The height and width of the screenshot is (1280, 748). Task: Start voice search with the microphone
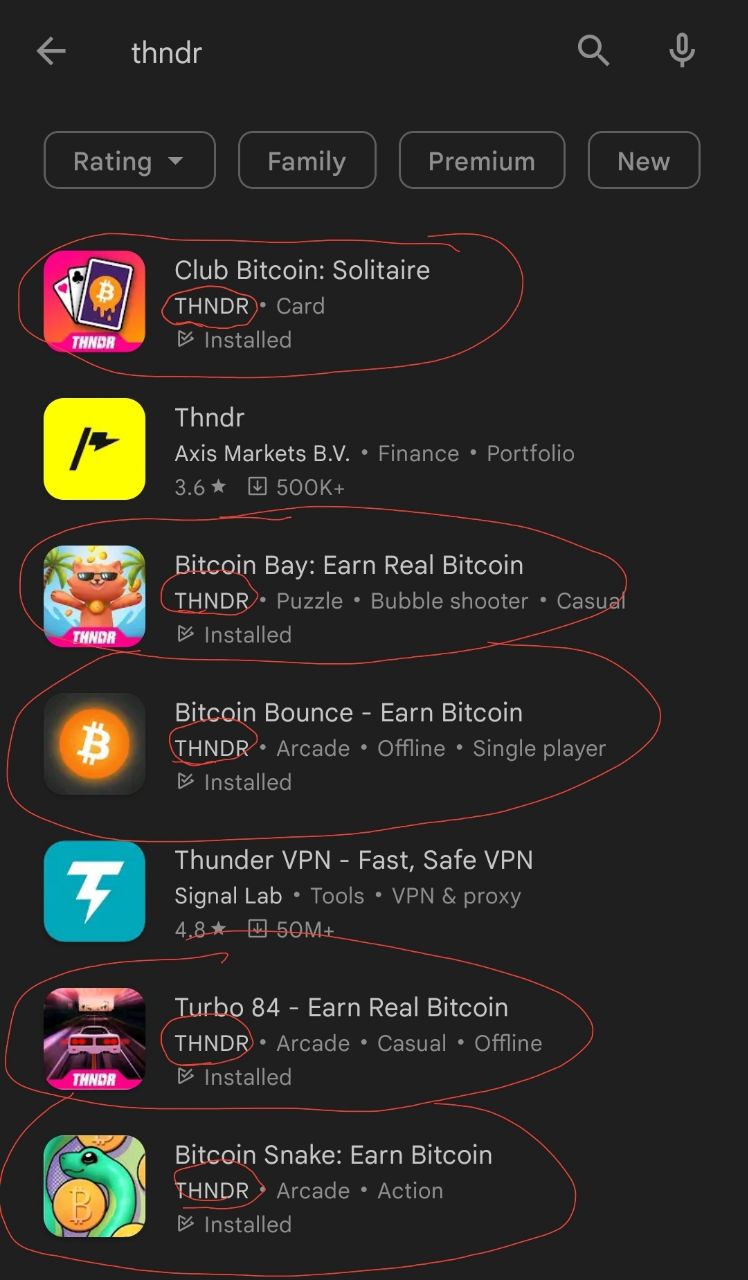682,50
